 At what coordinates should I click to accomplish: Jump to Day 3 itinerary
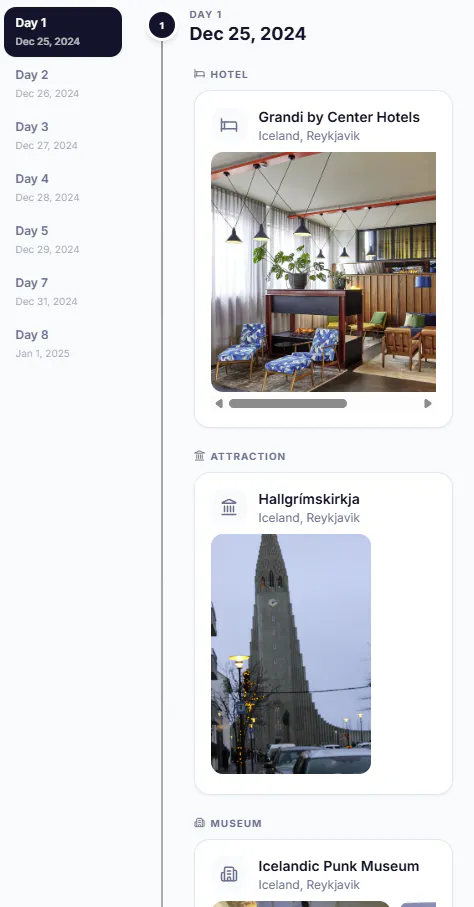[x=63, y=136]
